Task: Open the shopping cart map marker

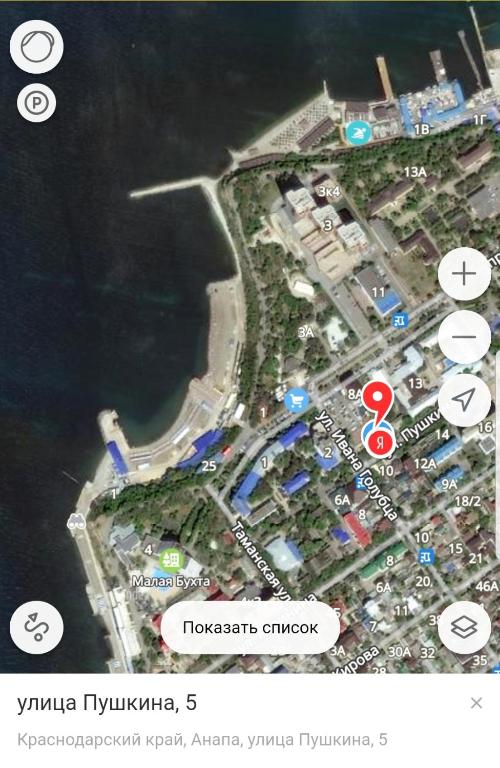Action: pyautogui.click(x=296, y=401)
